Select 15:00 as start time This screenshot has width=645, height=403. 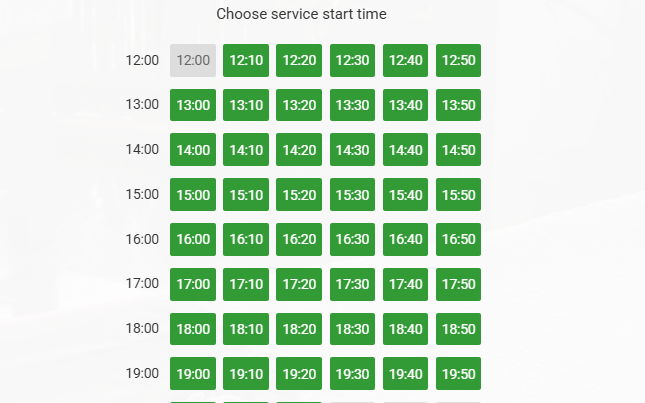tap(193, 195)
